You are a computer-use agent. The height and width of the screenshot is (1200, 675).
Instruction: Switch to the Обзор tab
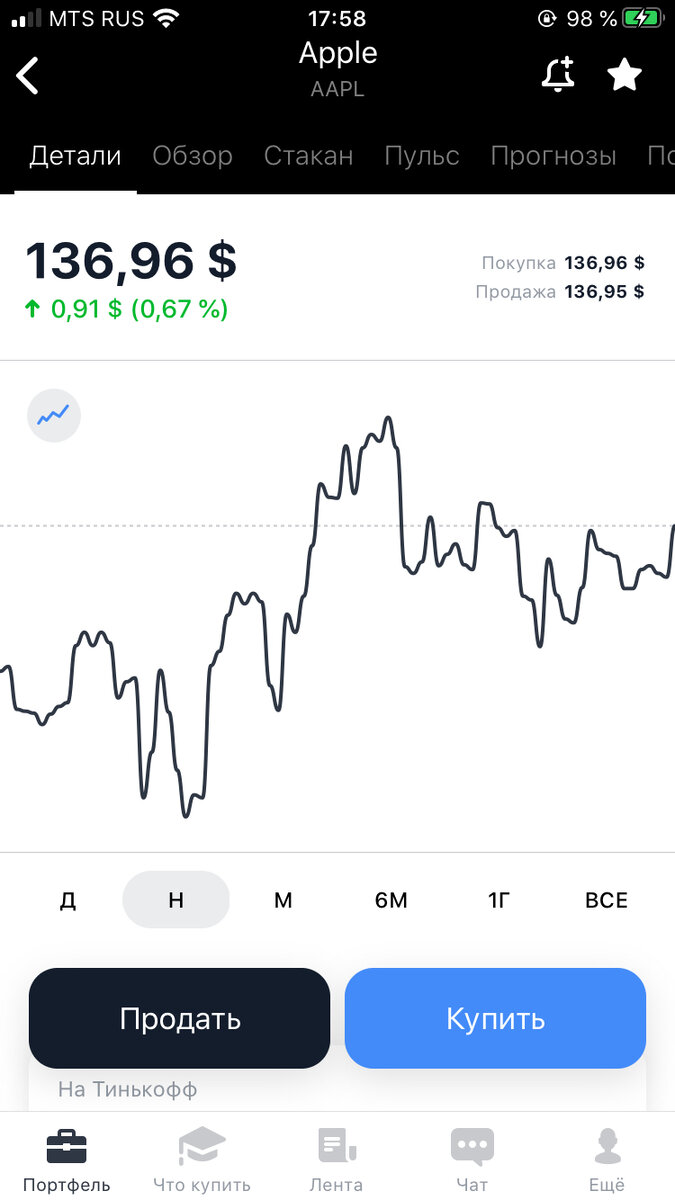pyautogui.click(x=192, y=156)
